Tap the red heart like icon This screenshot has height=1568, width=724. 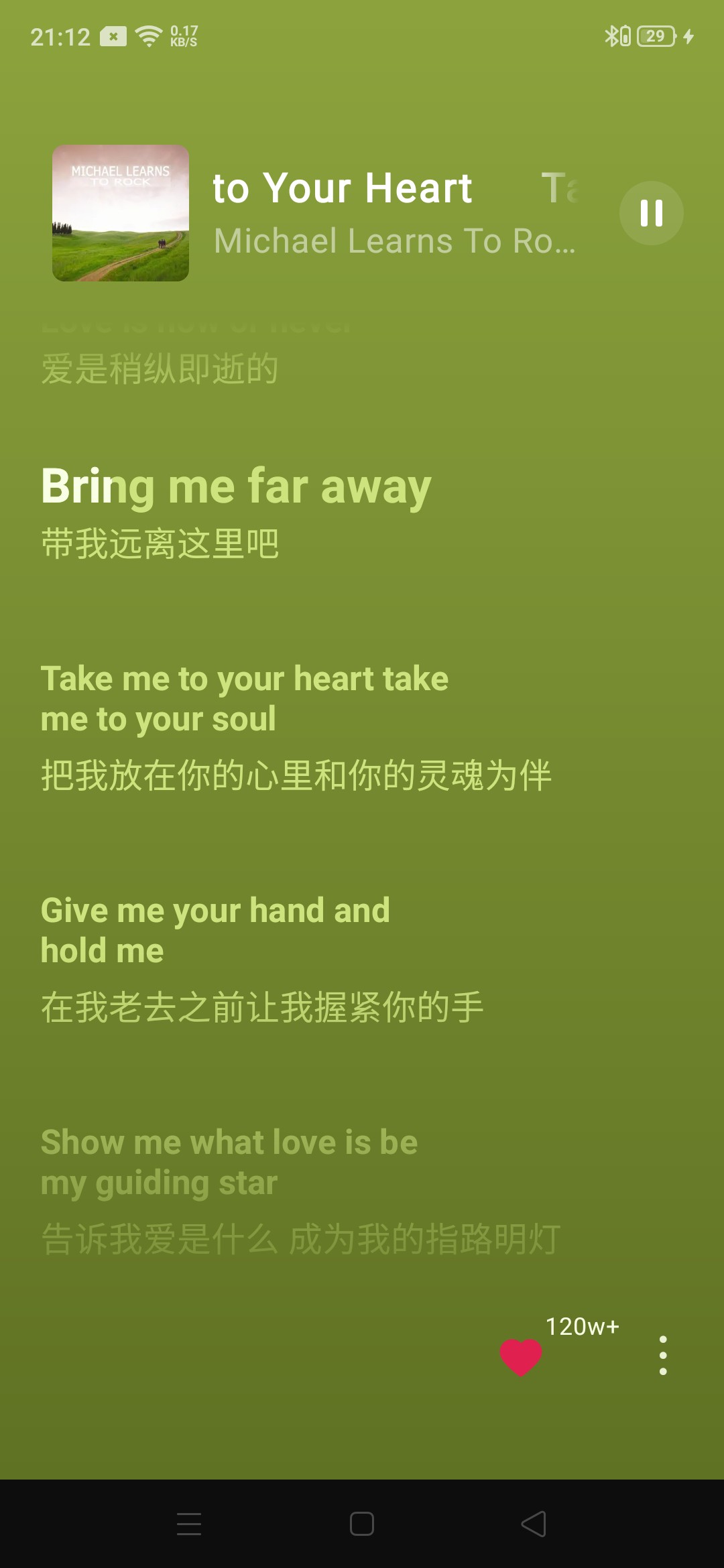521,1357
